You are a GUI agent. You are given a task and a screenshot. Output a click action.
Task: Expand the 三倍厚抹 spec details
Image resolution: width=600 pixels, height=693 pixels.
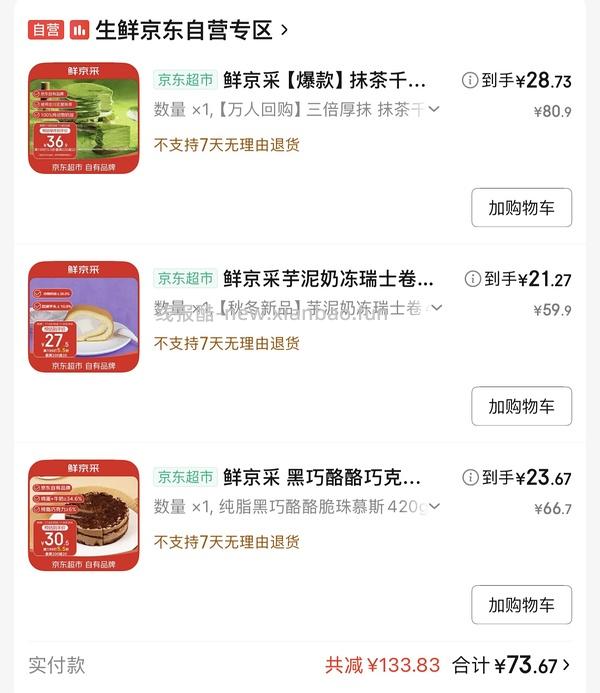(434, 110)
